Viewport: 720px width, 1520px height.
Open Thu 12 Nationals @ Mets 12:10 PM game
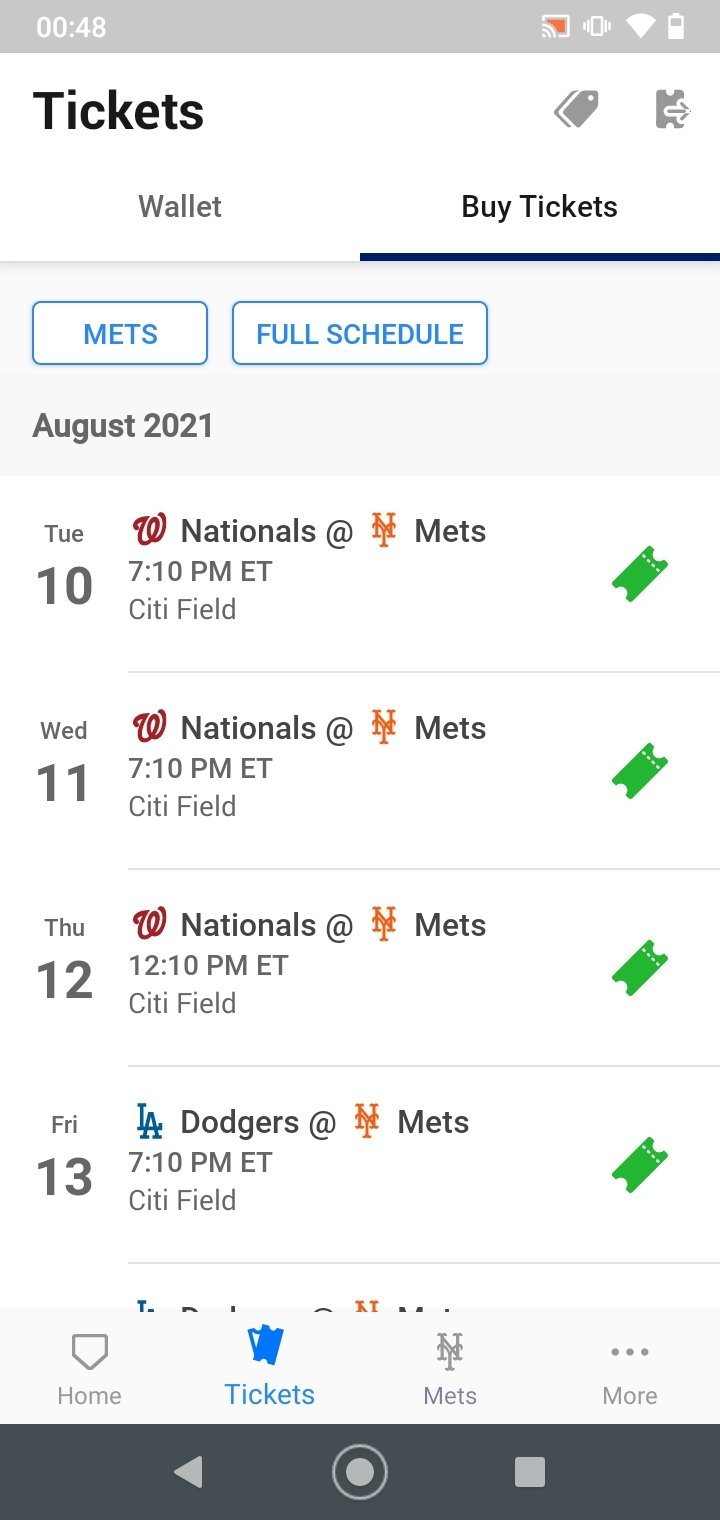click(x=360, y=967)
